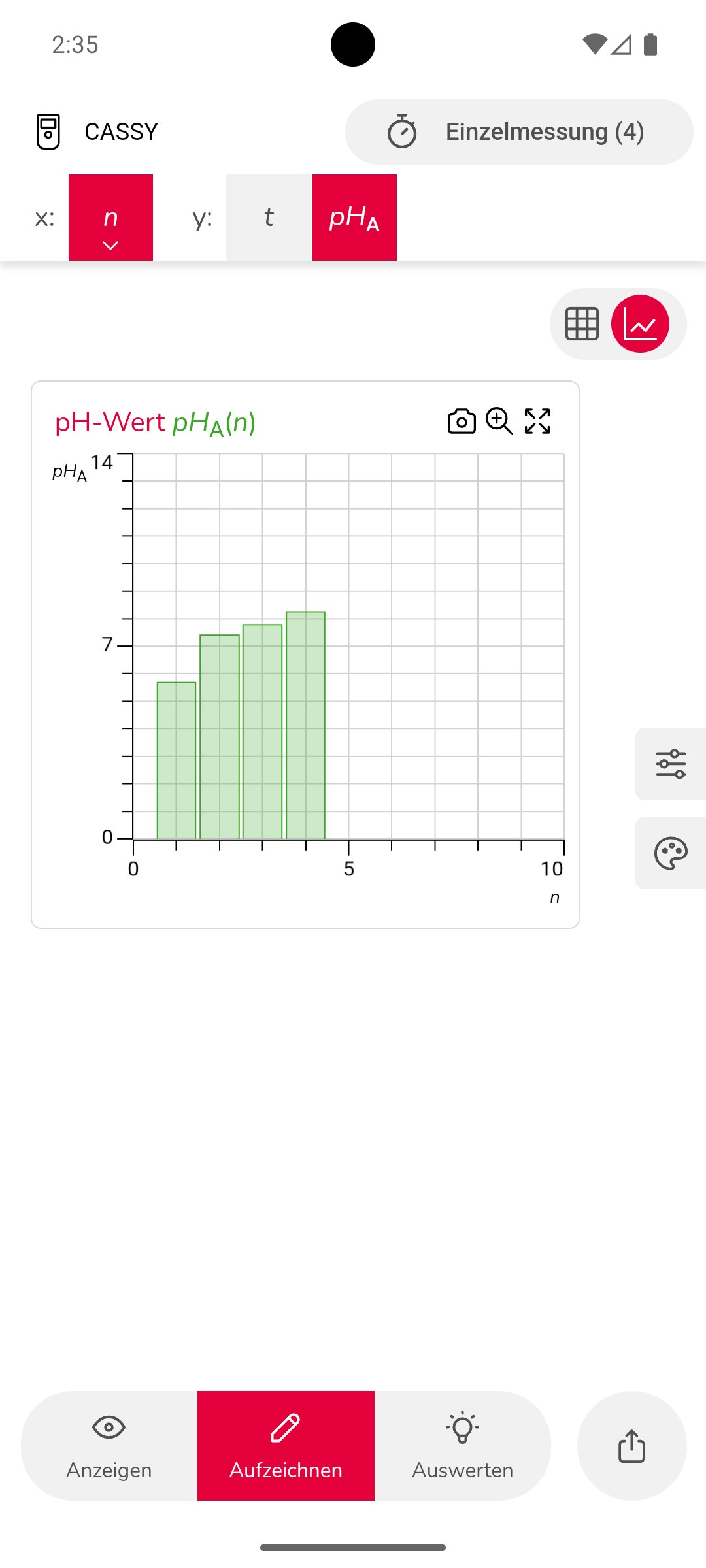Viewport: 706px width, 1568px height.
Task: Toggle pHA as the y-axis quantity
Action: (x=354, y=218)
